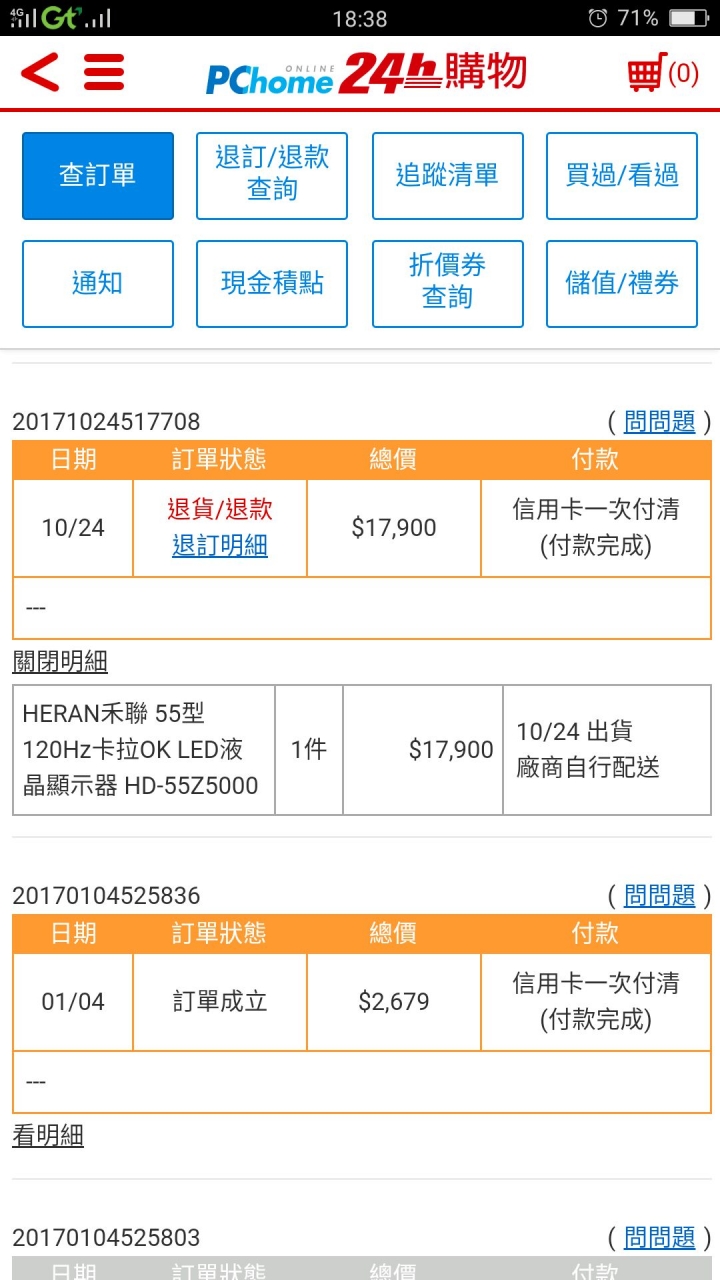The height and width of the screenshot is (1280, 720).
Task: Open 退訂明細 link
Action: [220, 546]
